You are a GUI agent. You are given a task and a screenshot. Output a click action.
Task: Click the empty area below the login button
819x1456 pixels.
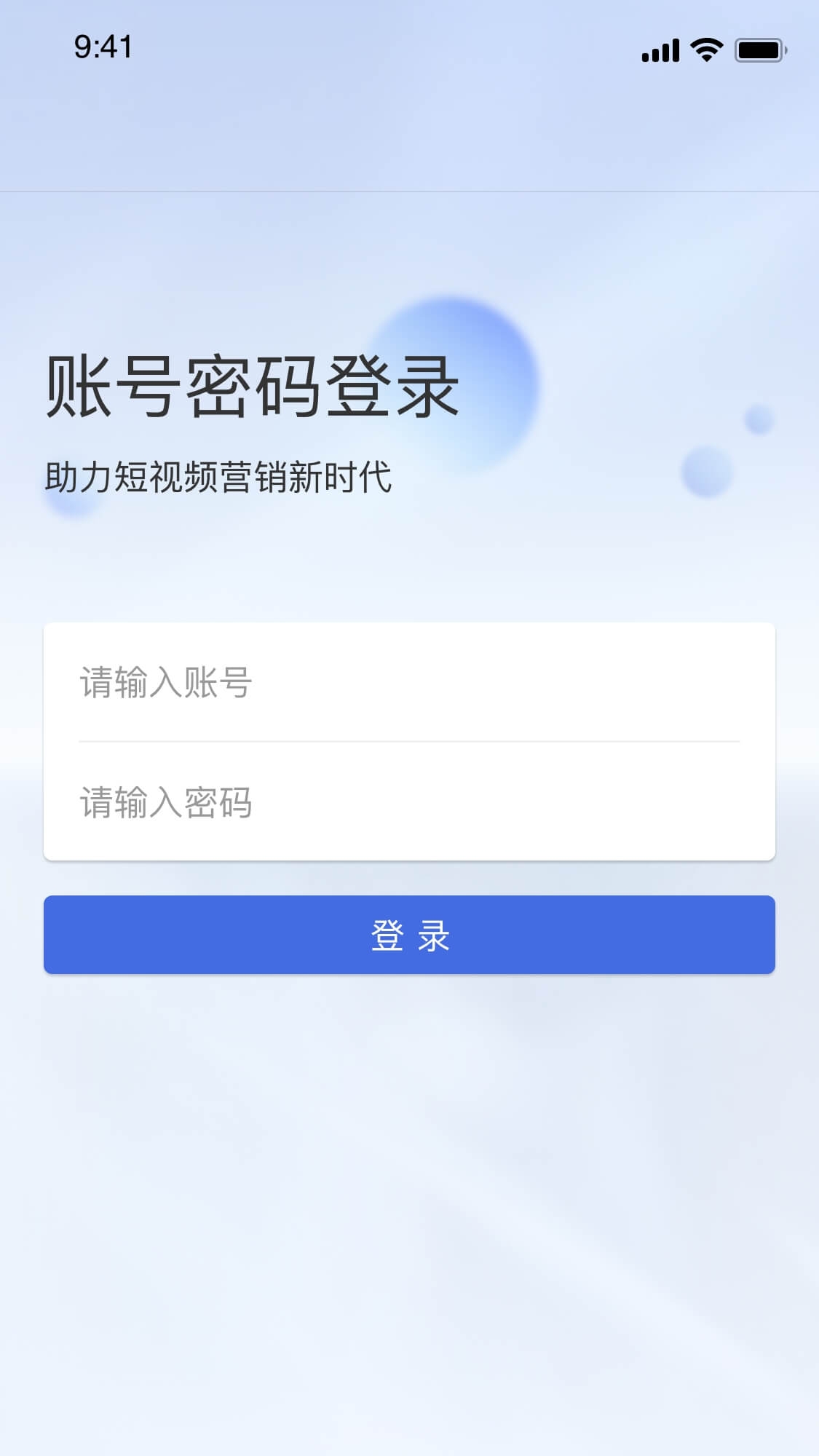pyautogui.click(x=409, y=1165)
